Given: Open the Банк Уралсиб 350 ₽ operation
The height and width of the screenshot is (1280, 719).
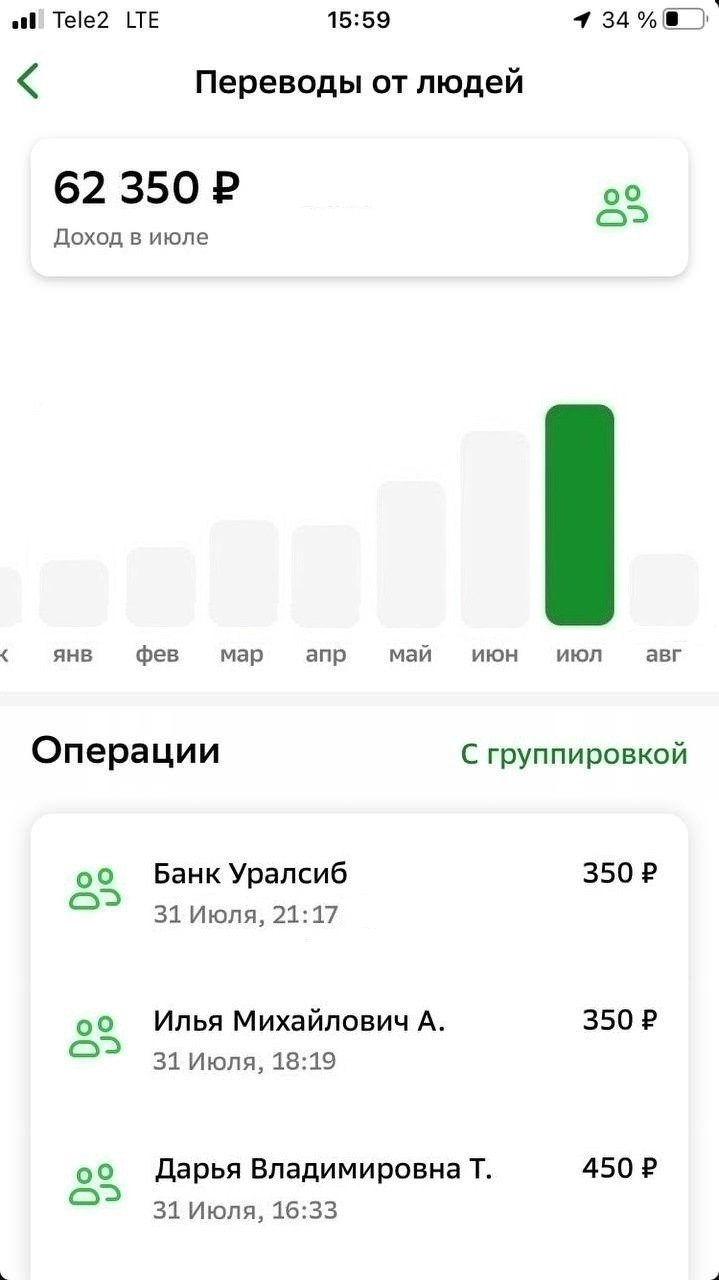Looking at the screenshot, I should pyautogui.click(x=359, y=891).
